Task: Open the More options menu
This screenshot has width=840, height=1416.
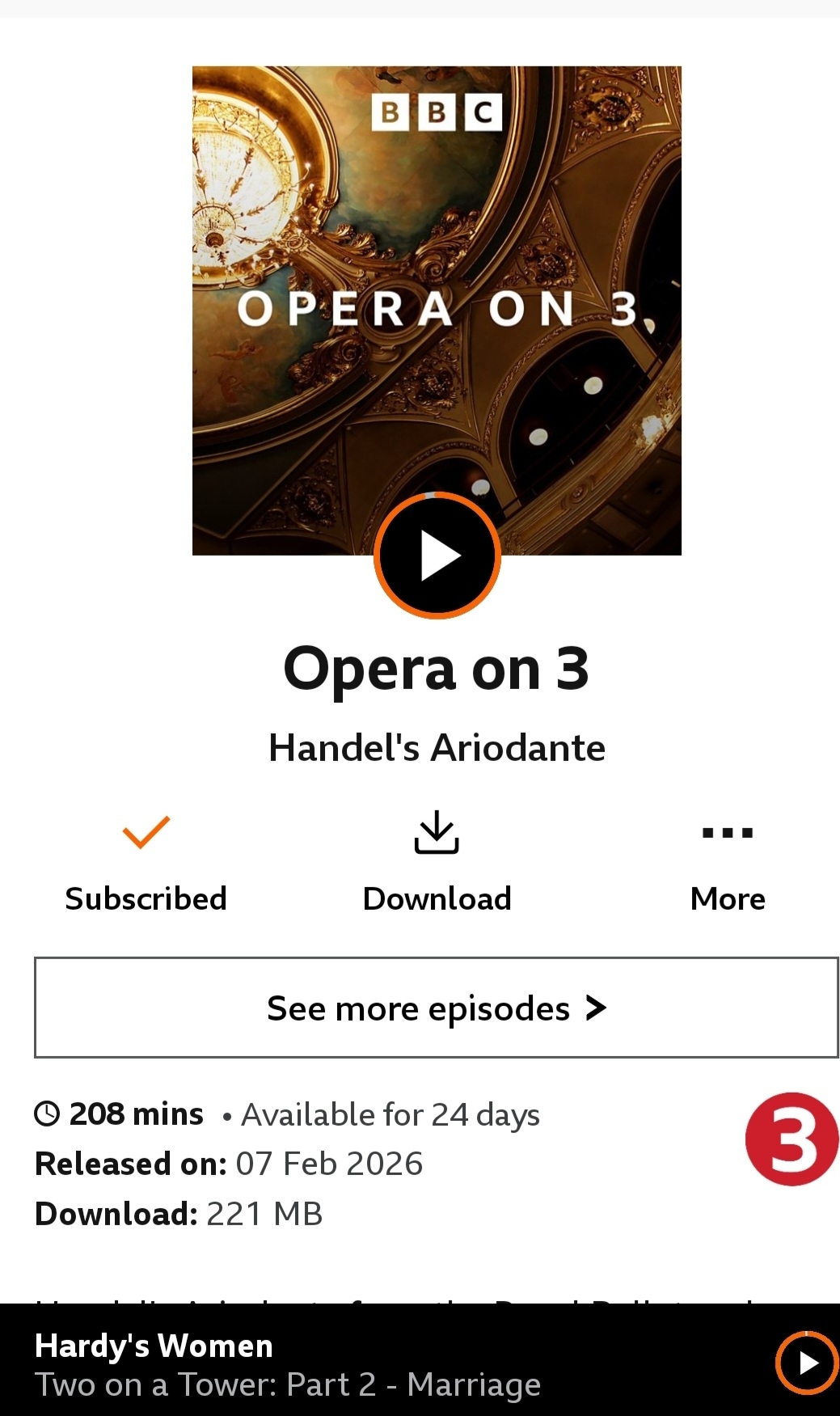Action: [728, 862]
